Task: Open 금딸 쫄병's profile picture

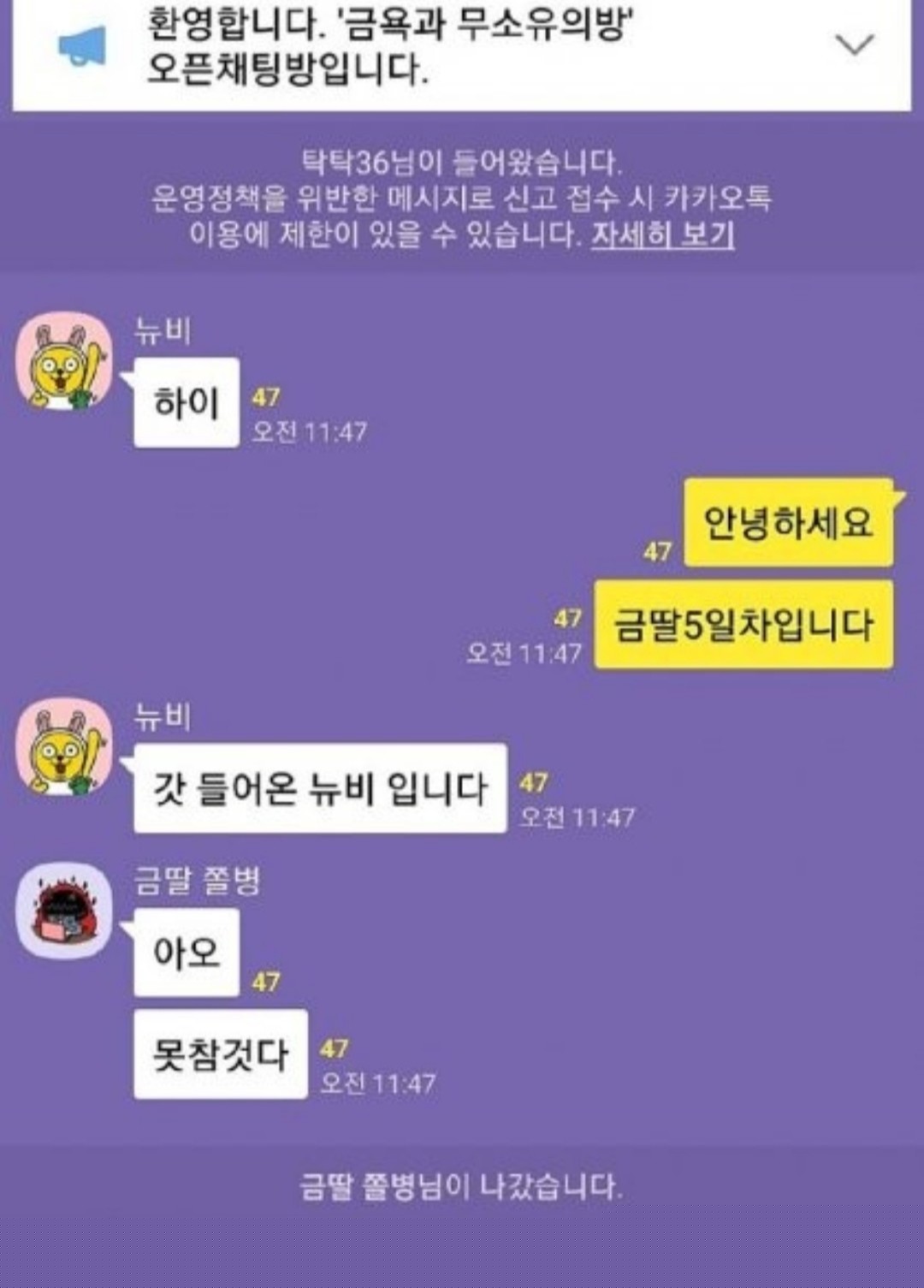Action: click(x=65, y=911)
